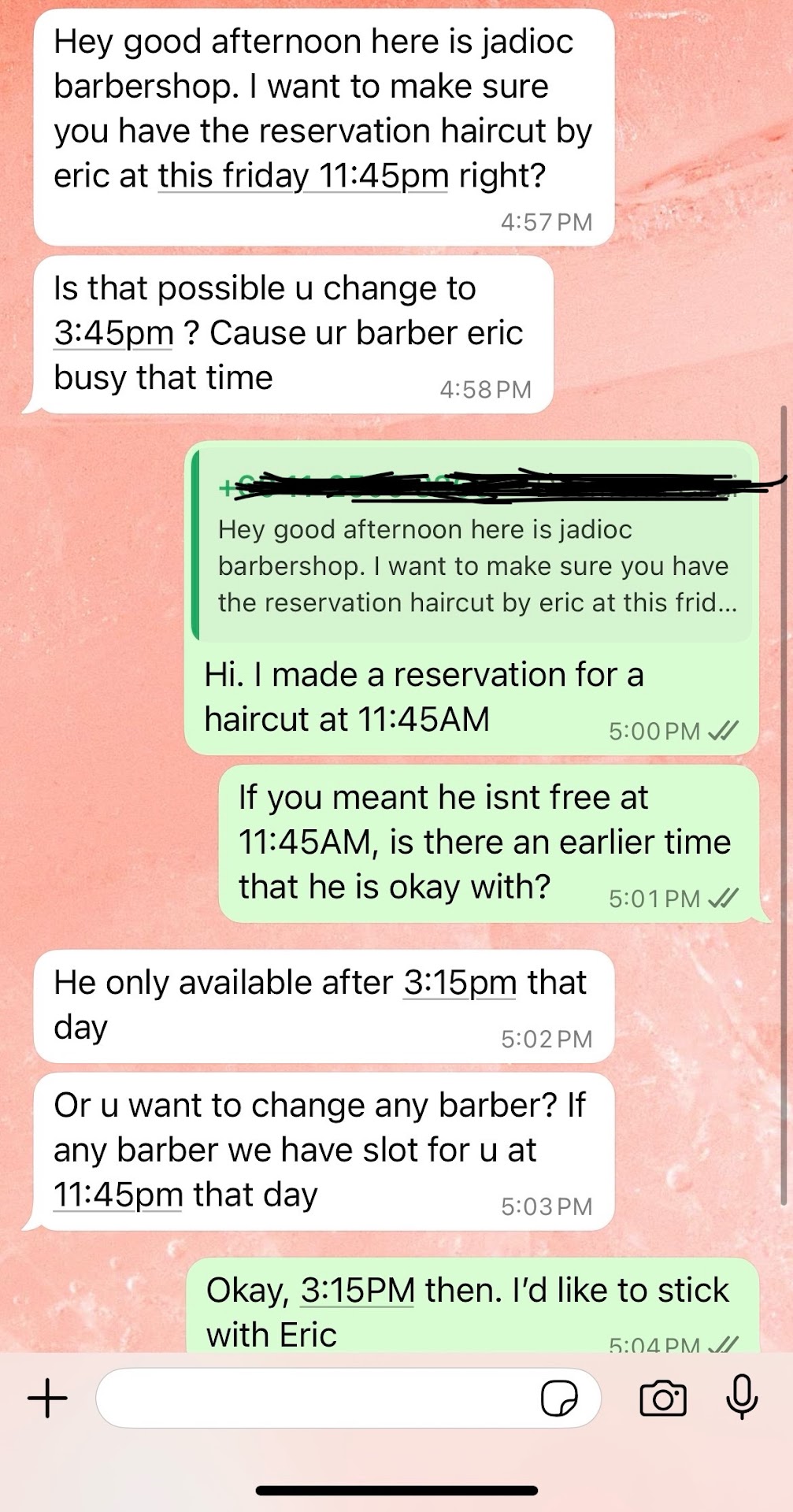Viewport: 793px width, 1512px height.
Task: Tap the underlined 3:45pm time link
Action: point(113,333)
